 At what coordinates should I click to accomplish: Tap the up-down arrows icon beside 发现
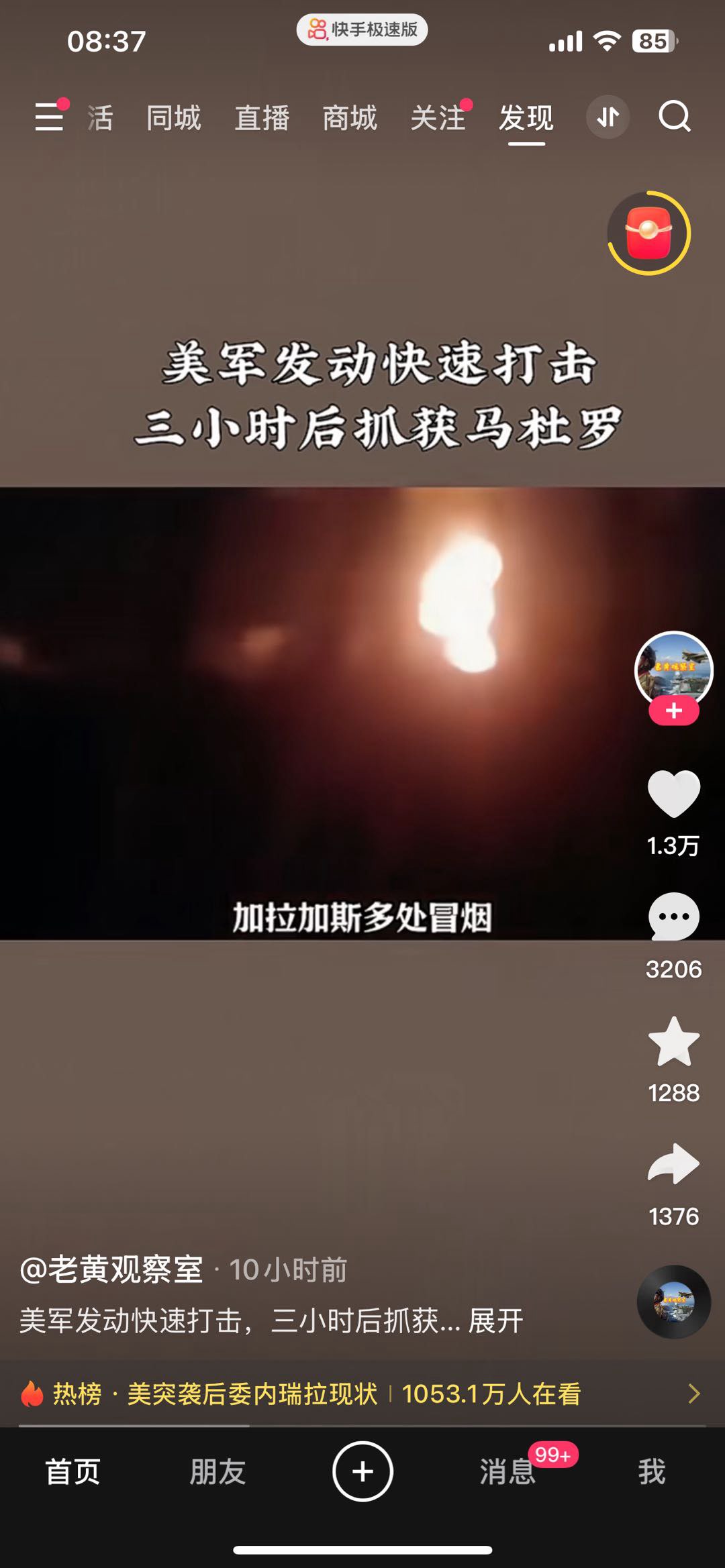(x=608, y=117)
